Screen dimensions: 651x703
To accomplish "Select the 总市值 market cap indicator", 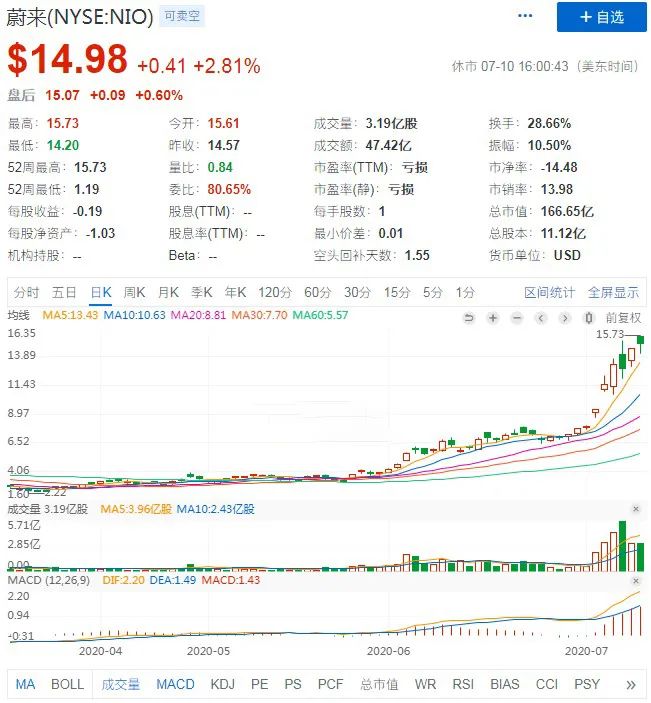I will pyautogui.click(x=379, y=684).
